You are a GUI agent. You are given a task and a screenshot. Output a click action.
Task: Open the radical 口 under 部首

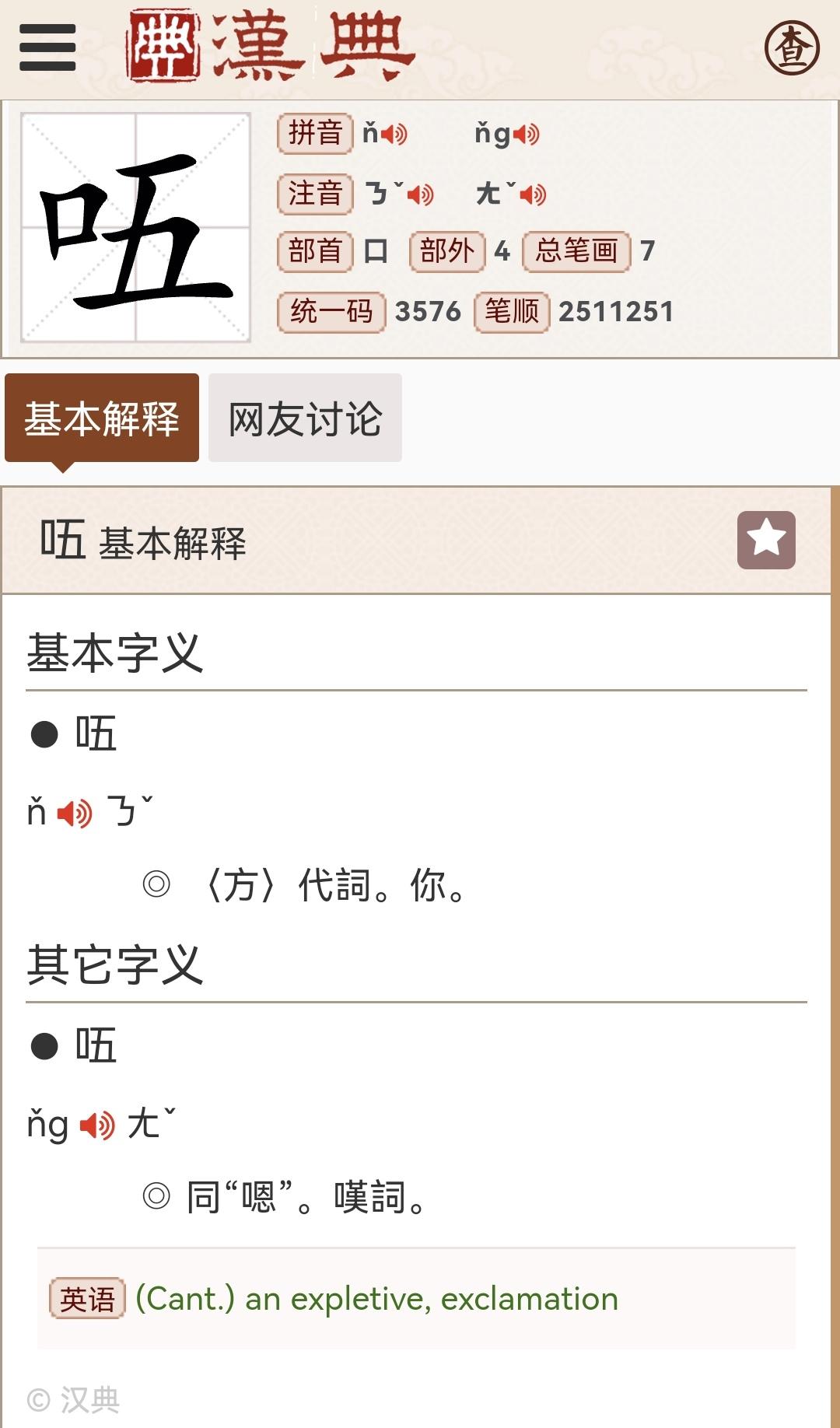[x=374, y=250]
